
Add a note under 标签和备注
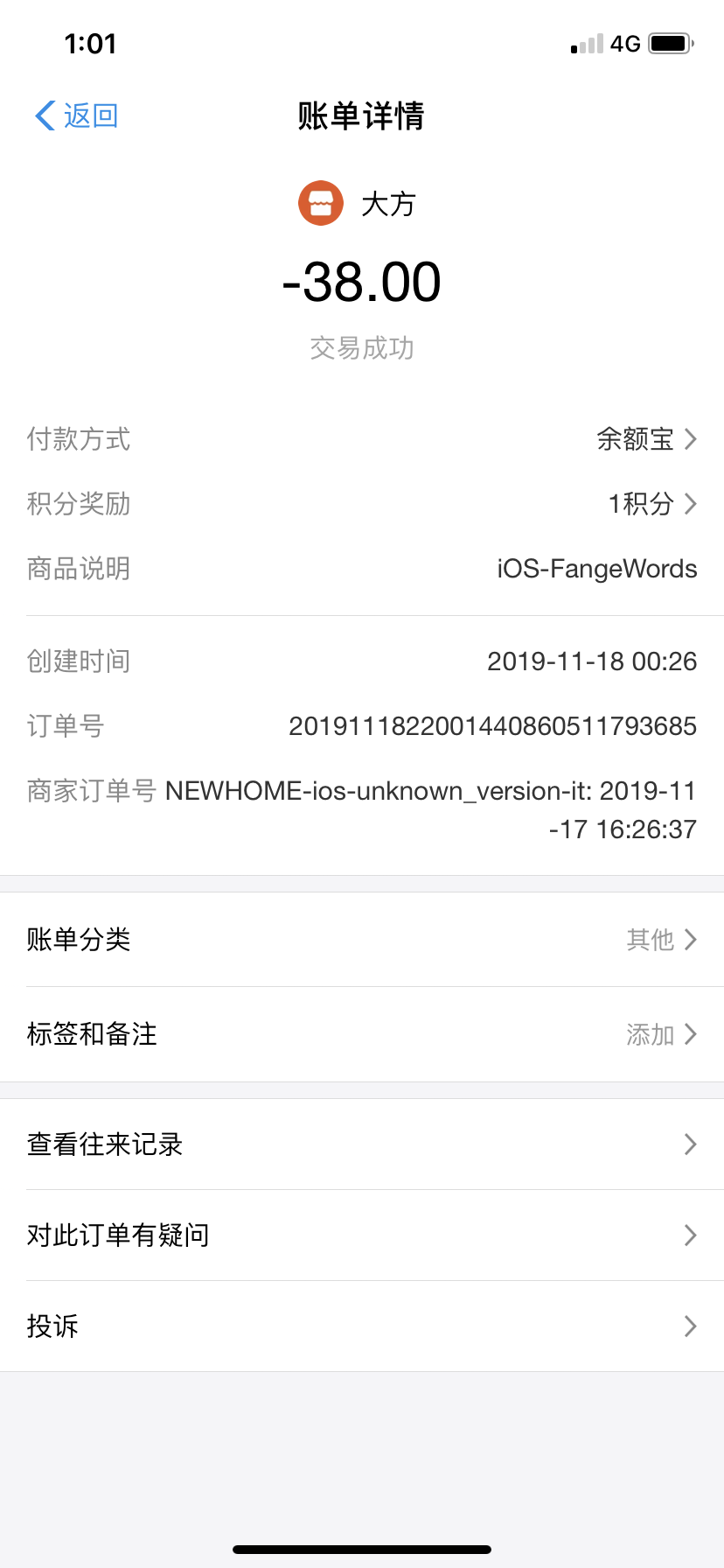tap(362, 1034)
